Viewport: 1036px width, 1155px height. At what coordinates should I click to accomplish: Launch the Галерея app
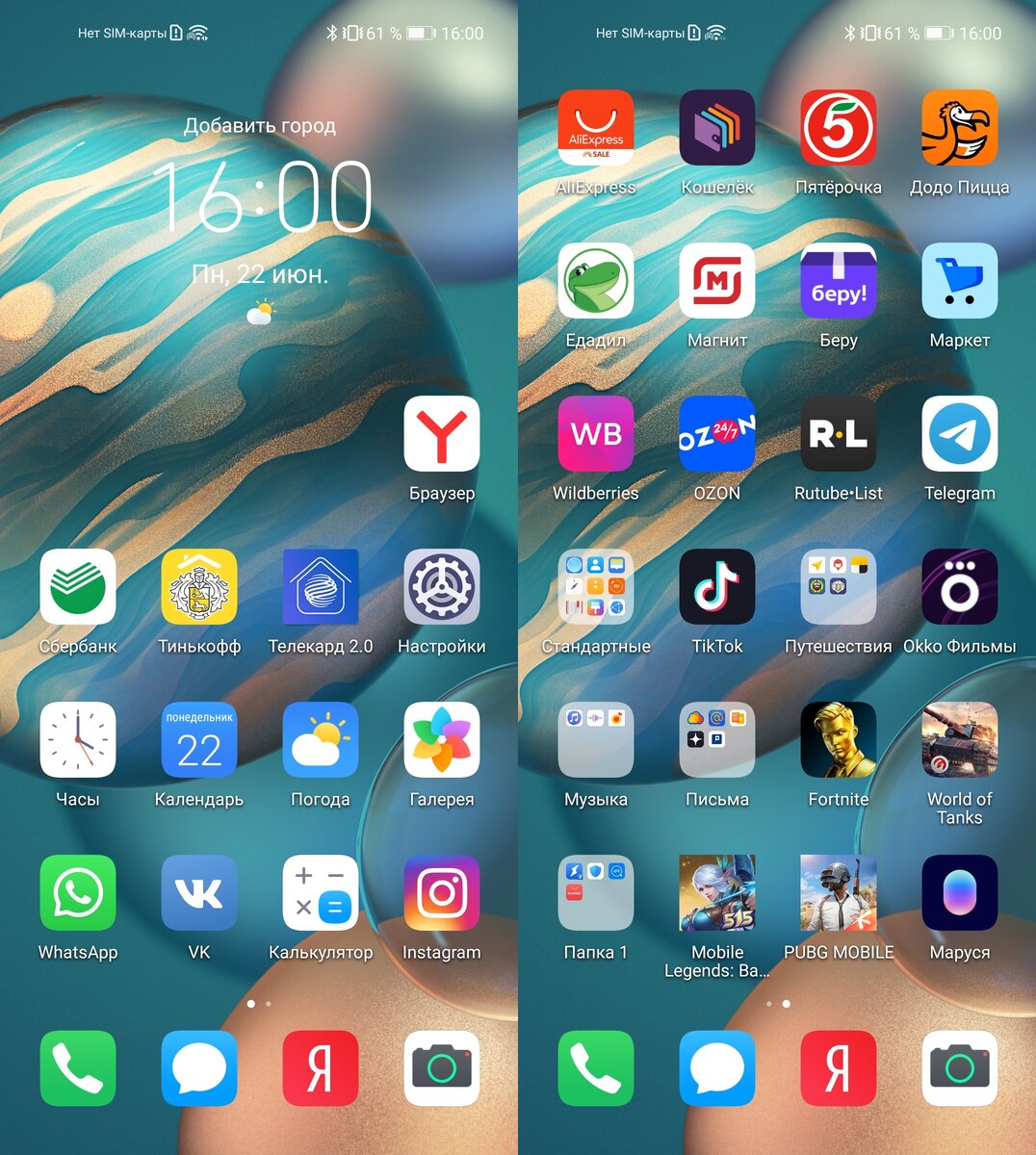tap(441, 740)
